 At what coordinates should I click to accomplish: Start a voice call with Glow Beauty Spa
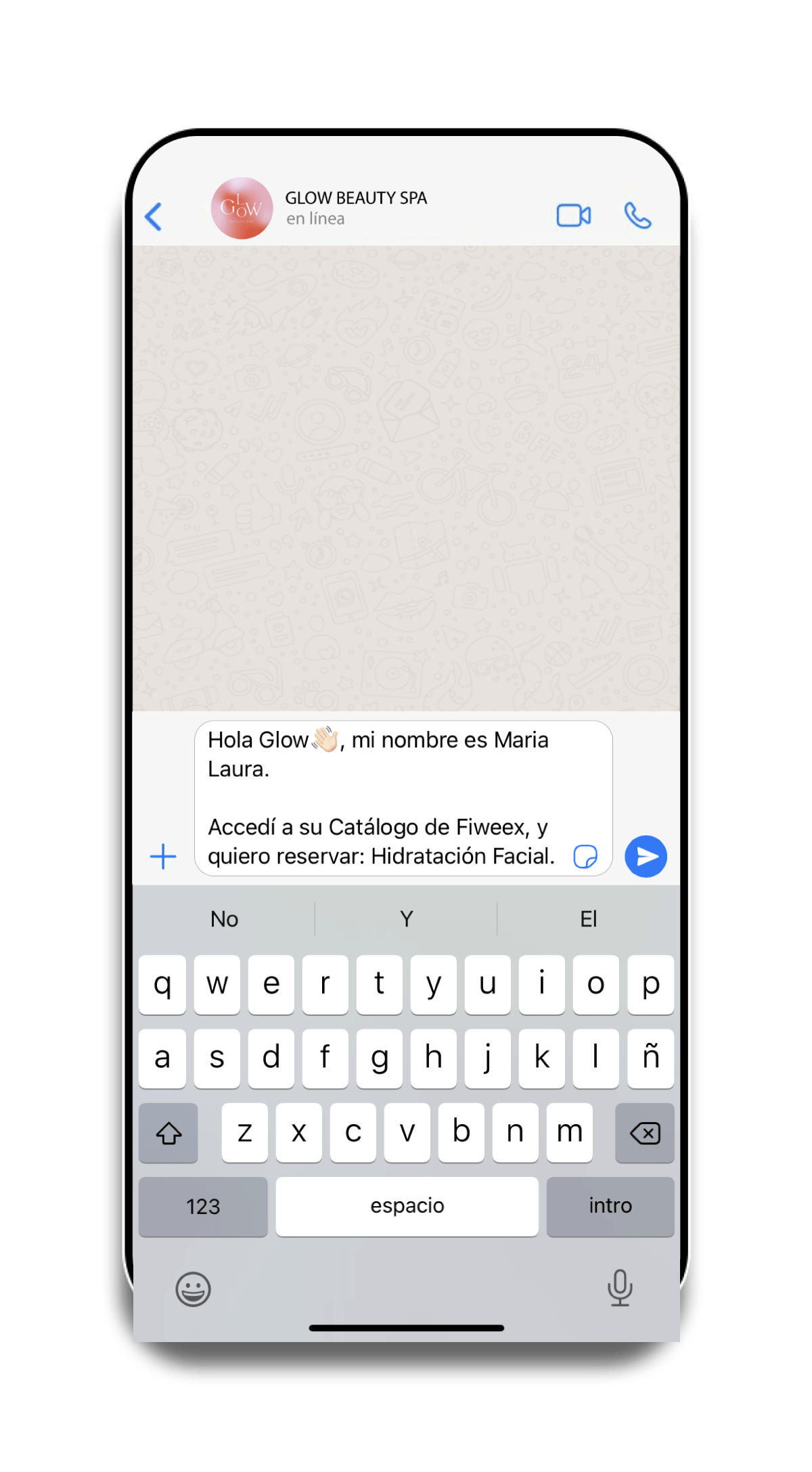tap(637, 216)
